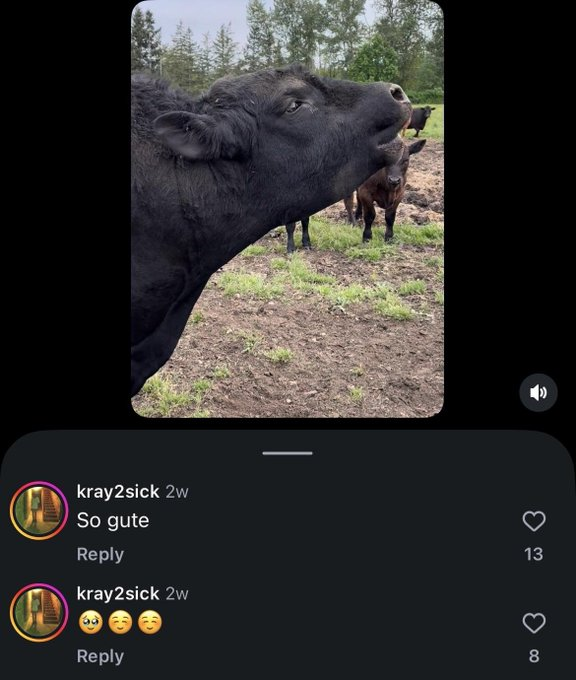The width and height of the screenshot is (576, 680).
Task: Open profile picture beside "So gute" comment
Action: point(39,510)
